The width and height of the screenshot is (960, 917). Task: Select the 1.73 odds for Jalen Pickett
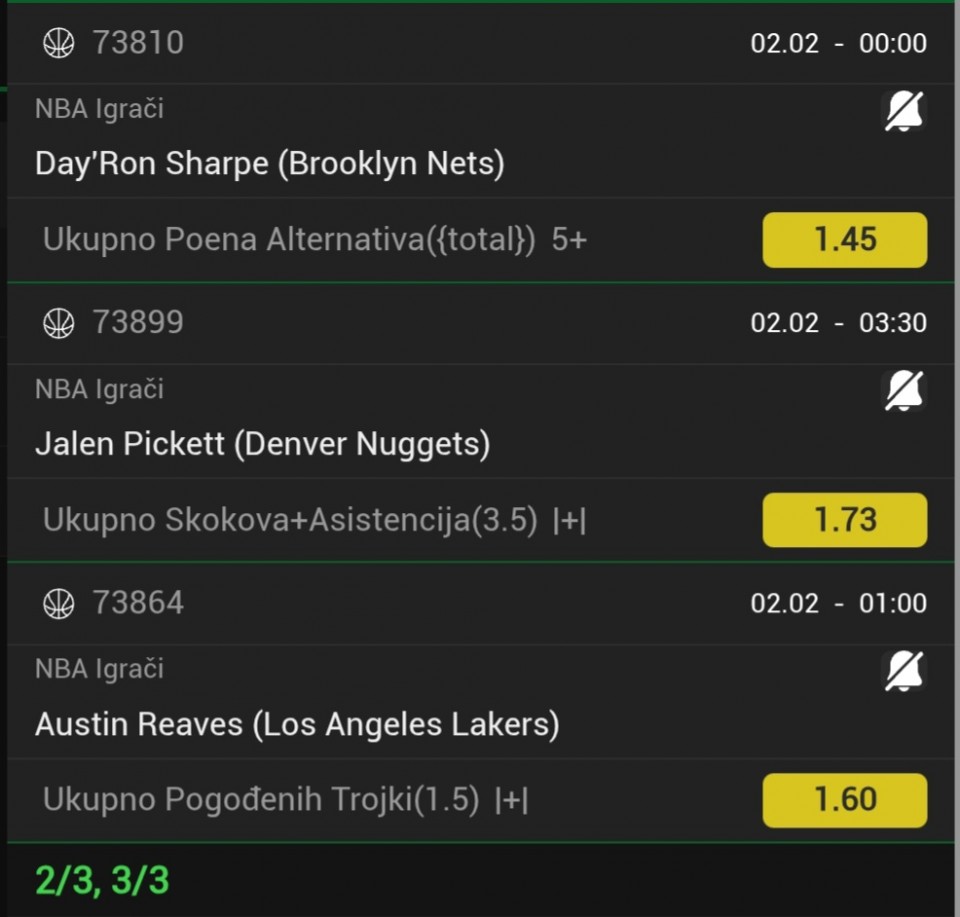click(x=844, y=520)
